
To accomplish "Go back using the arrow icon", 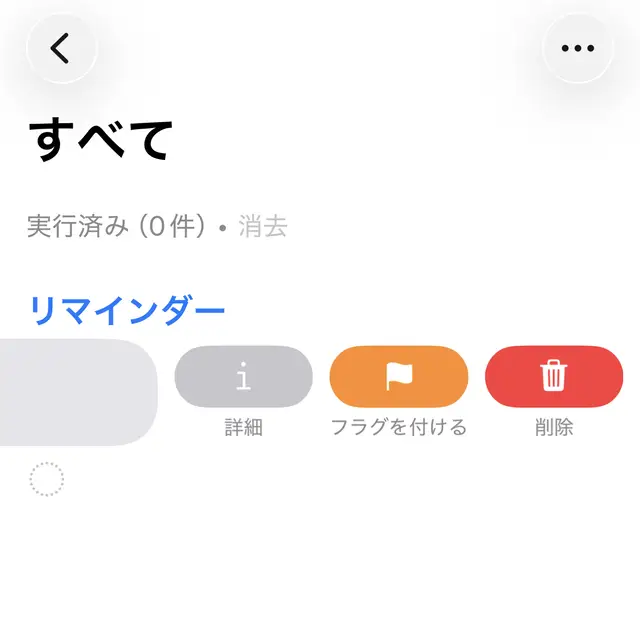I will (x=61, y=48).
